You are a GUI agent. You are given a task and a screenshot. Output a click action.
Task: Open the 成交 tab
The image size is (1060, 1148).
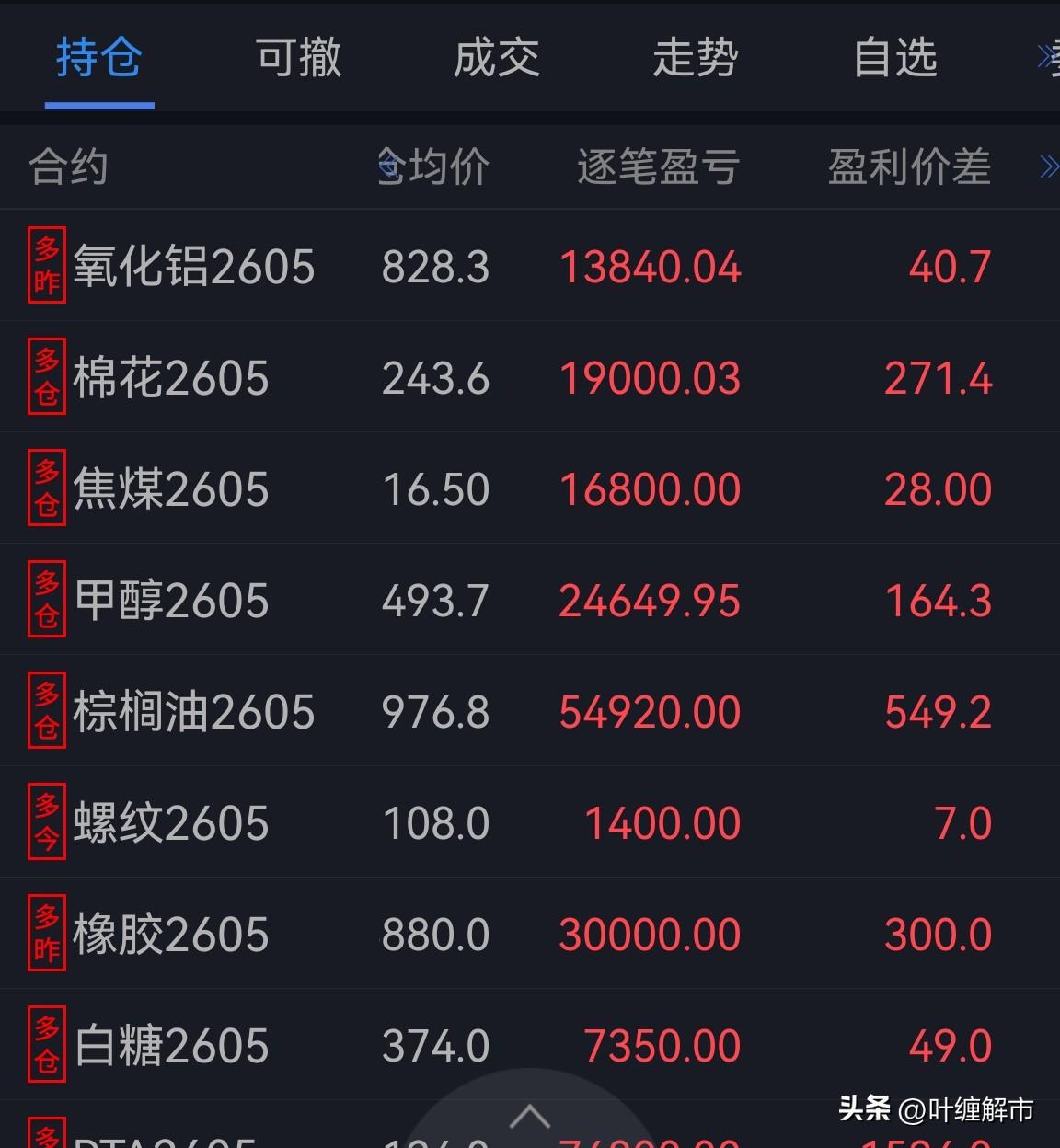coord(497,57)
